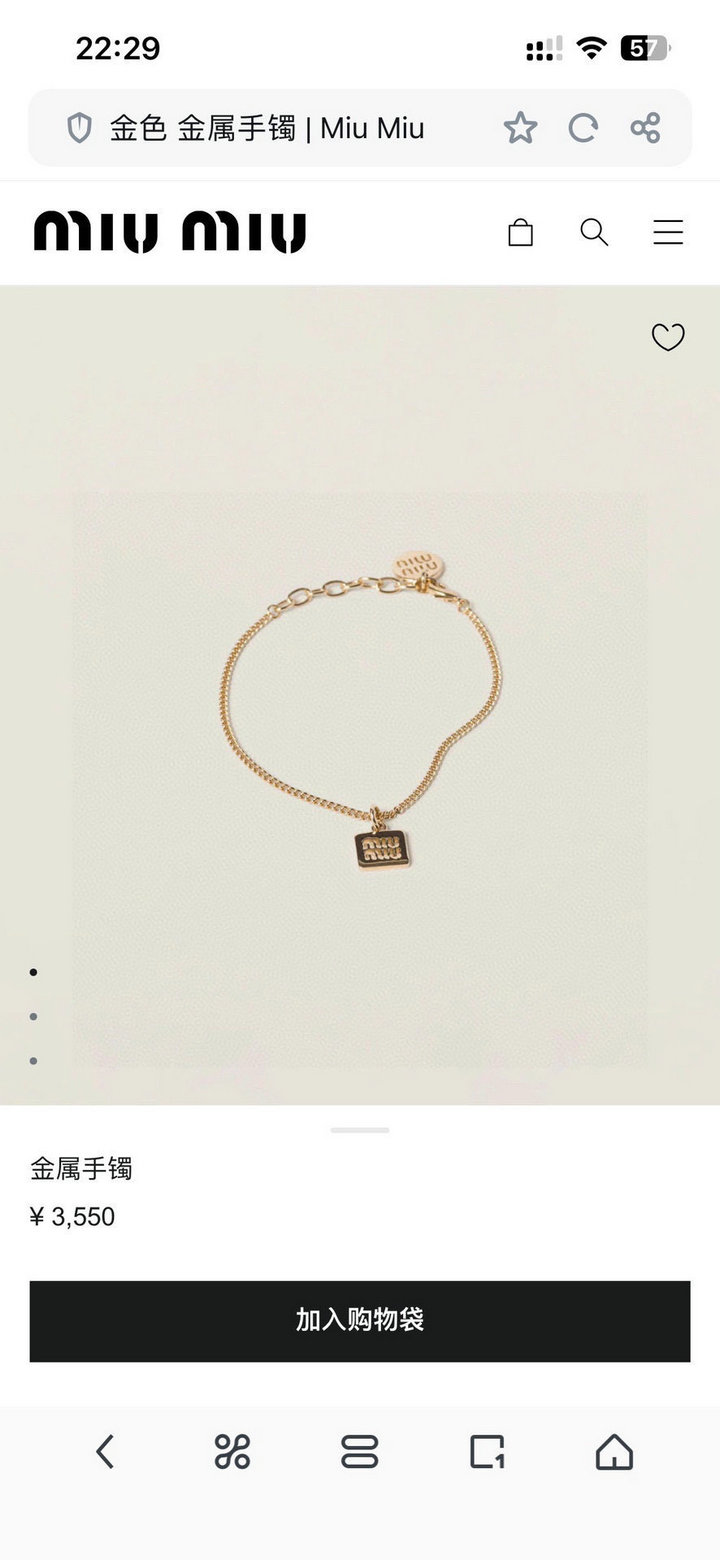Add the bracelet to wishlist heart
This screenshot has width=720, height=1560.
coord(668,338)
